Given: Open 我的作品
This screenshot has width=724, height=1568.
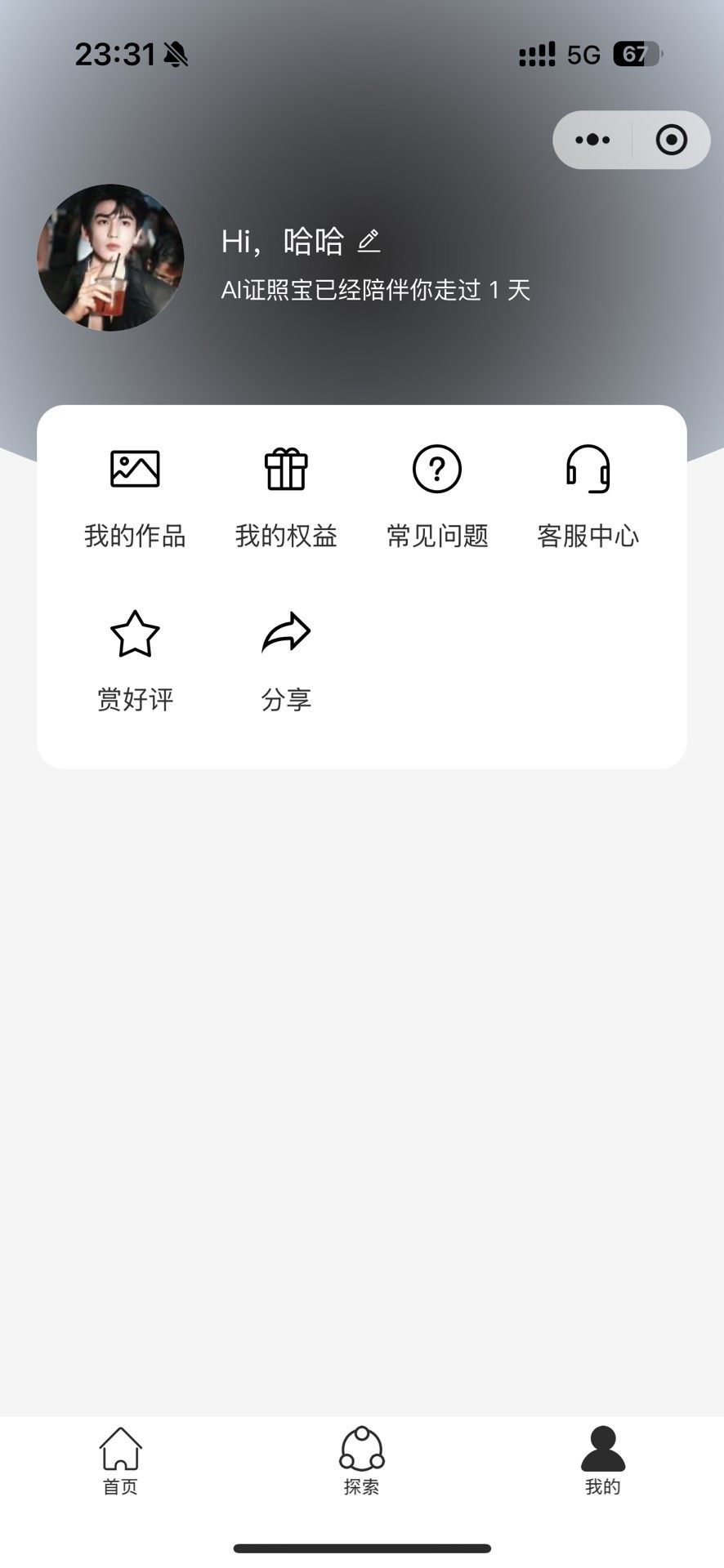Looking at the screenshot, I should click(x=135, y=496).
